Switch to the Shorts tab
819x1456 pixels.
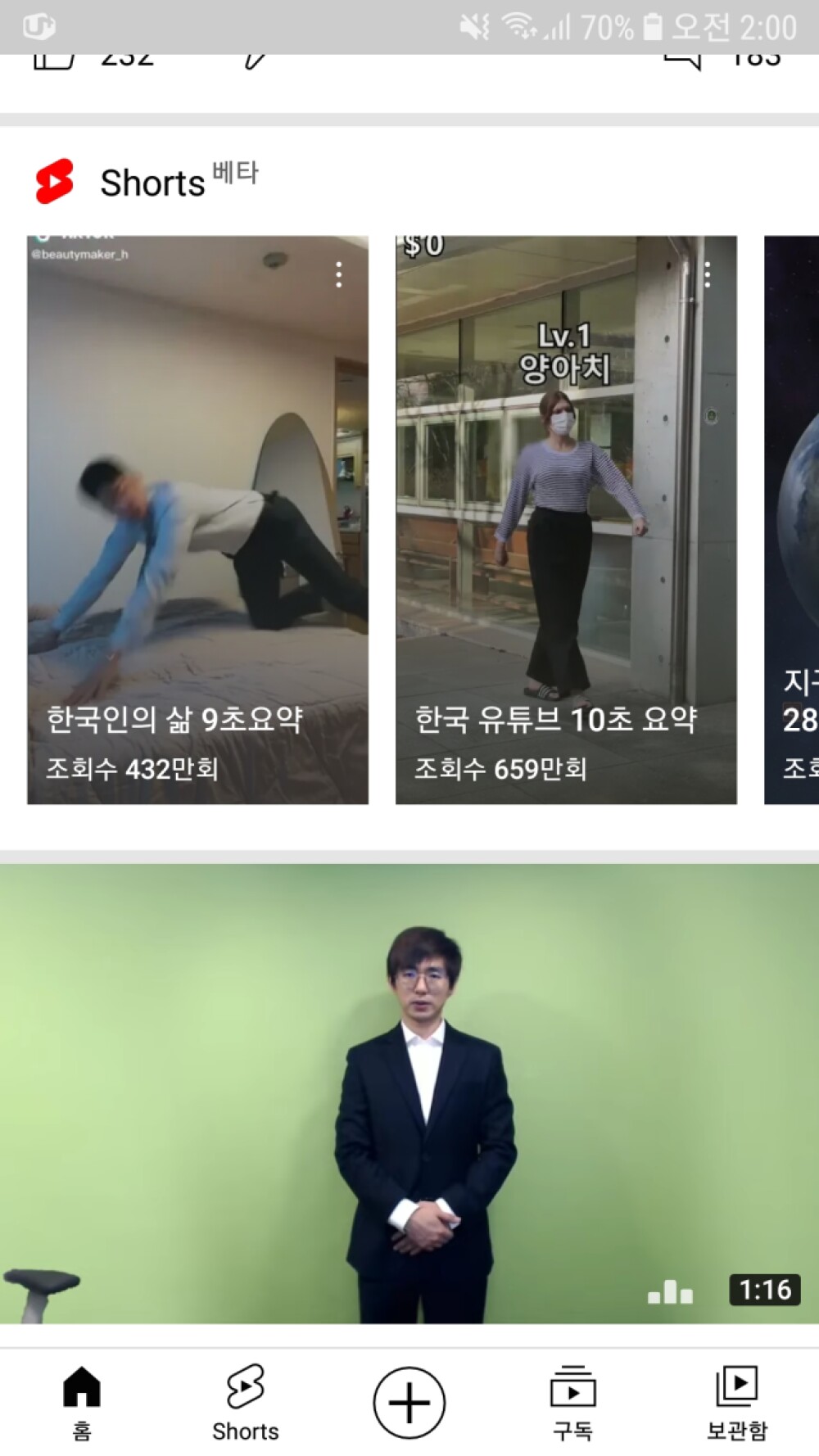tap(246, 1402)
